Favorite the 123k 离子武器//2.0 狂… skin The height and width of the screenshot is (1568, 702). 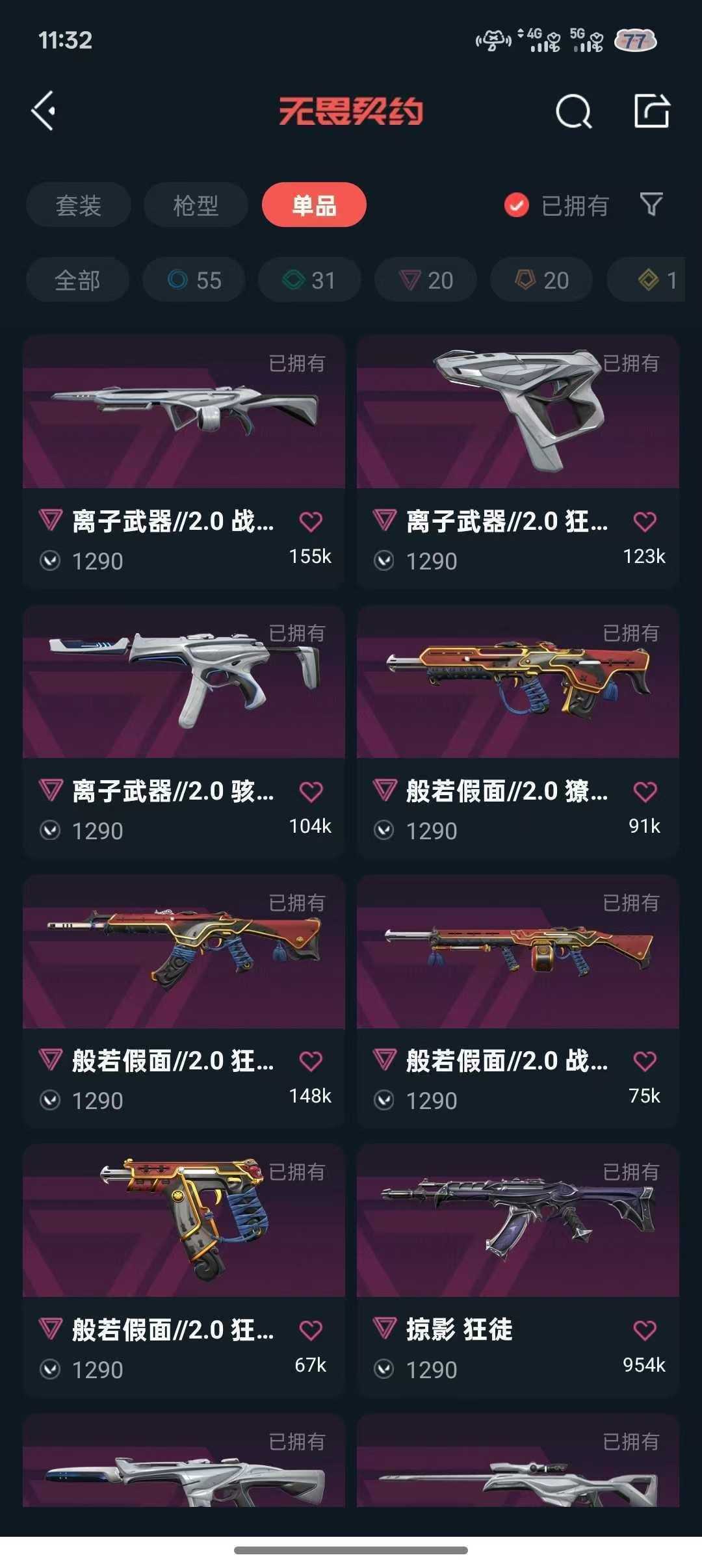tap(645, 521)
